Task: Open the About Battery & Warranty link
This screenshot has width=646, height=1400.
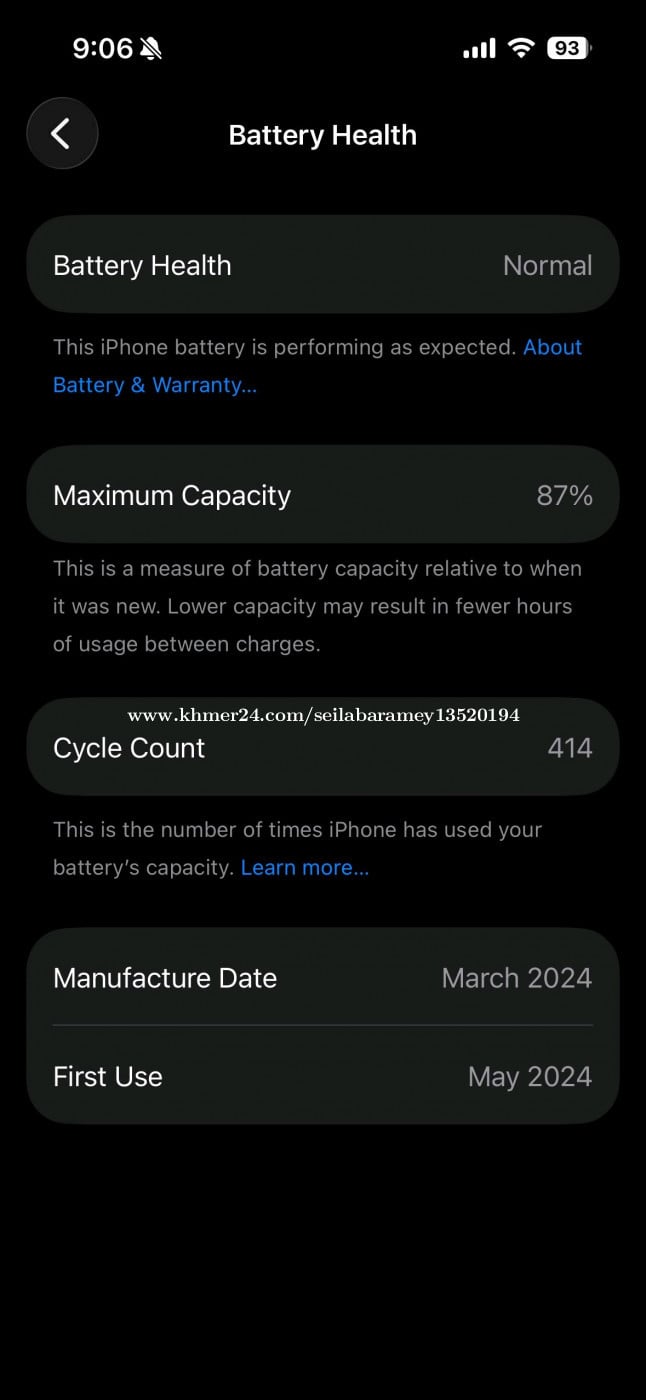Action: (154, 385)
